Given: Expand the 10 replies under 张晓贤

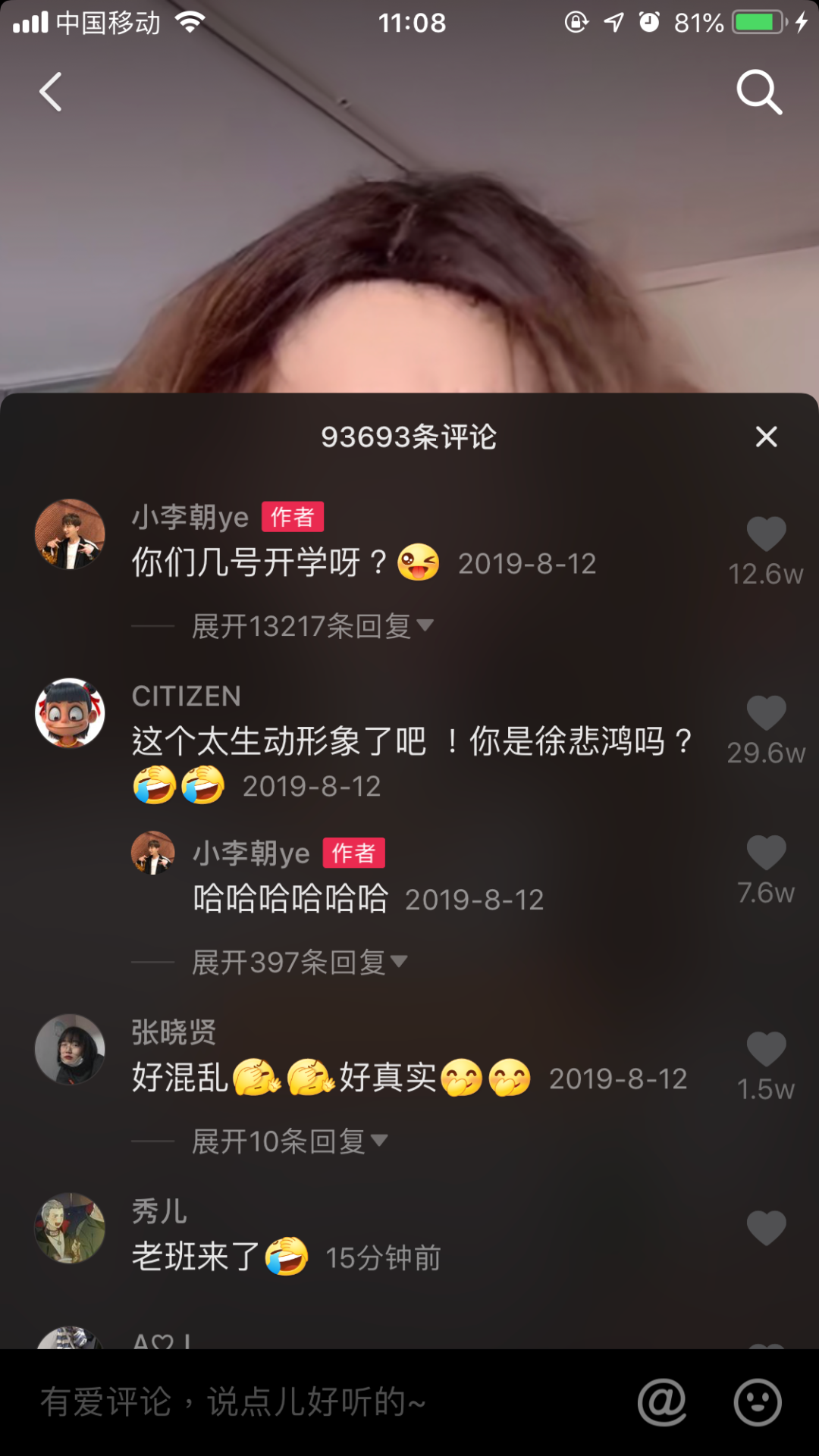Looking at the screenshot, I should coord(290,1141).
